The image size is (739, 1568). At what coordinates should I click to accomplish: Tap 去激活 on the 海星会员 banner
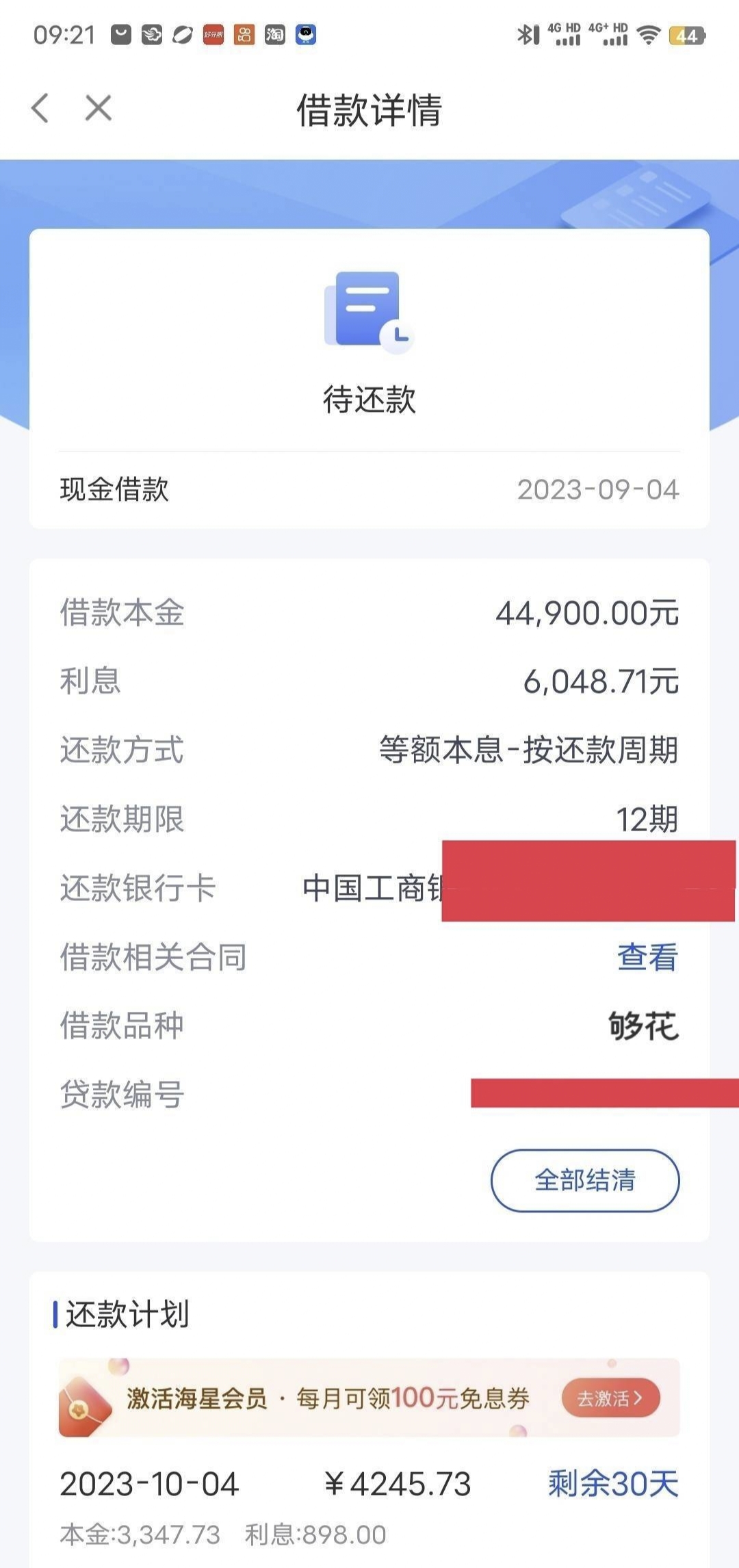[x=610, y=1398]
